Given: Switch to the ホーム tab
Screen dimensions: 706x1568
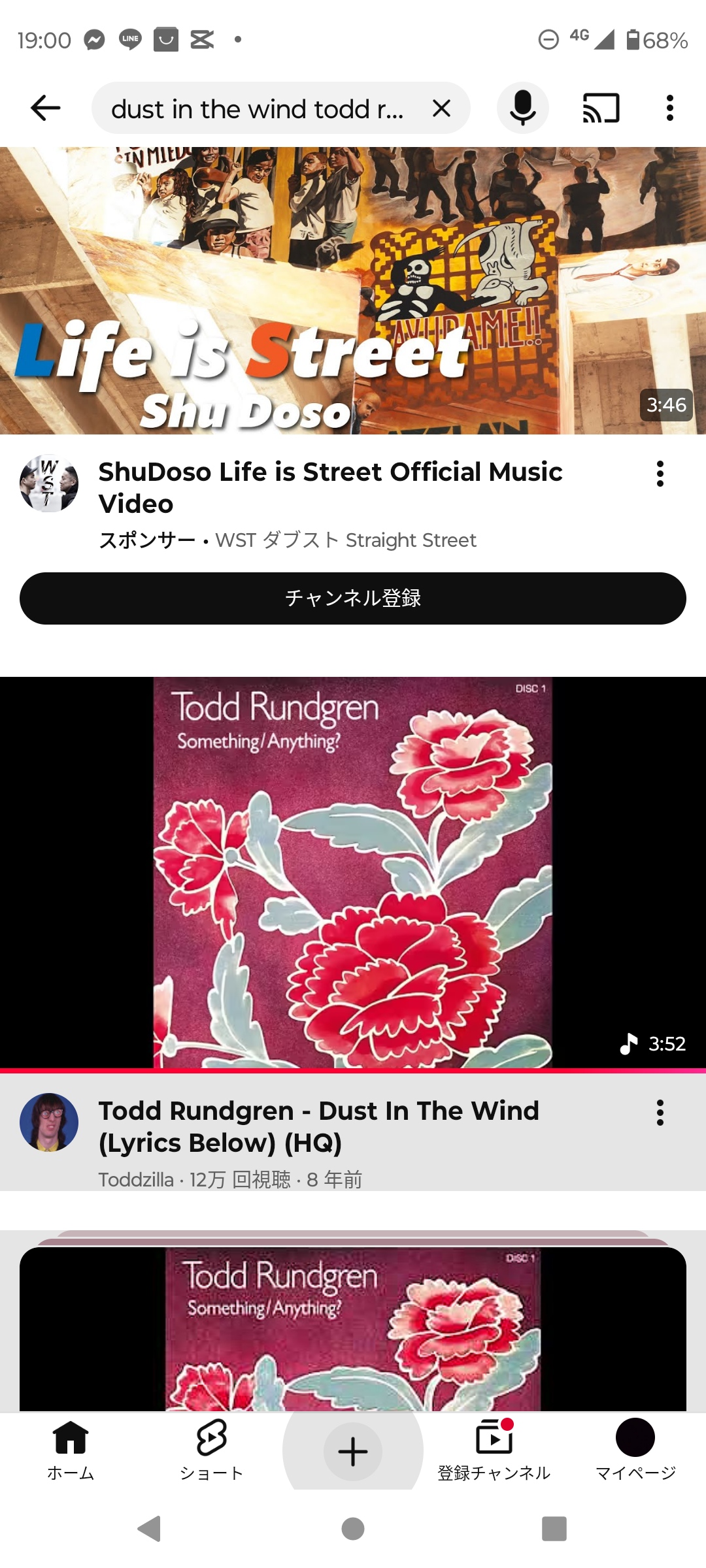Looking at the screenshot, I should [x=71, y=1450].
